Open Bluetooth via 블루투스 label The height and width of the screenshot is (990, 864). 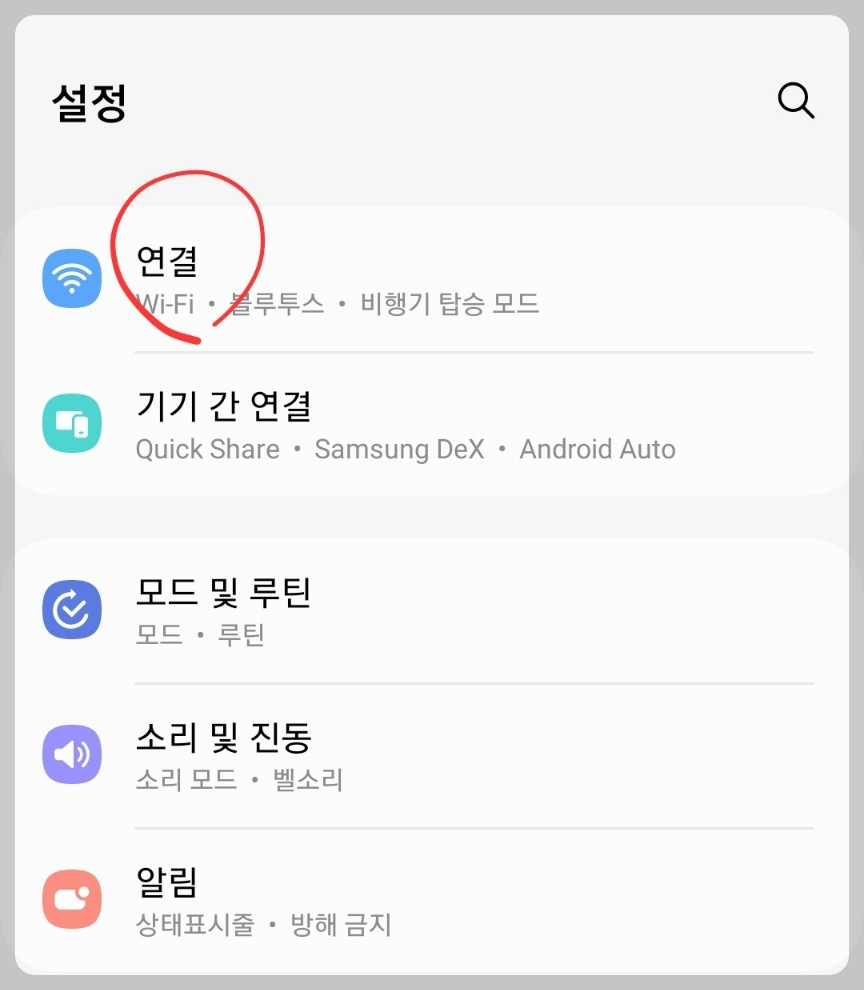click(275, 304)
